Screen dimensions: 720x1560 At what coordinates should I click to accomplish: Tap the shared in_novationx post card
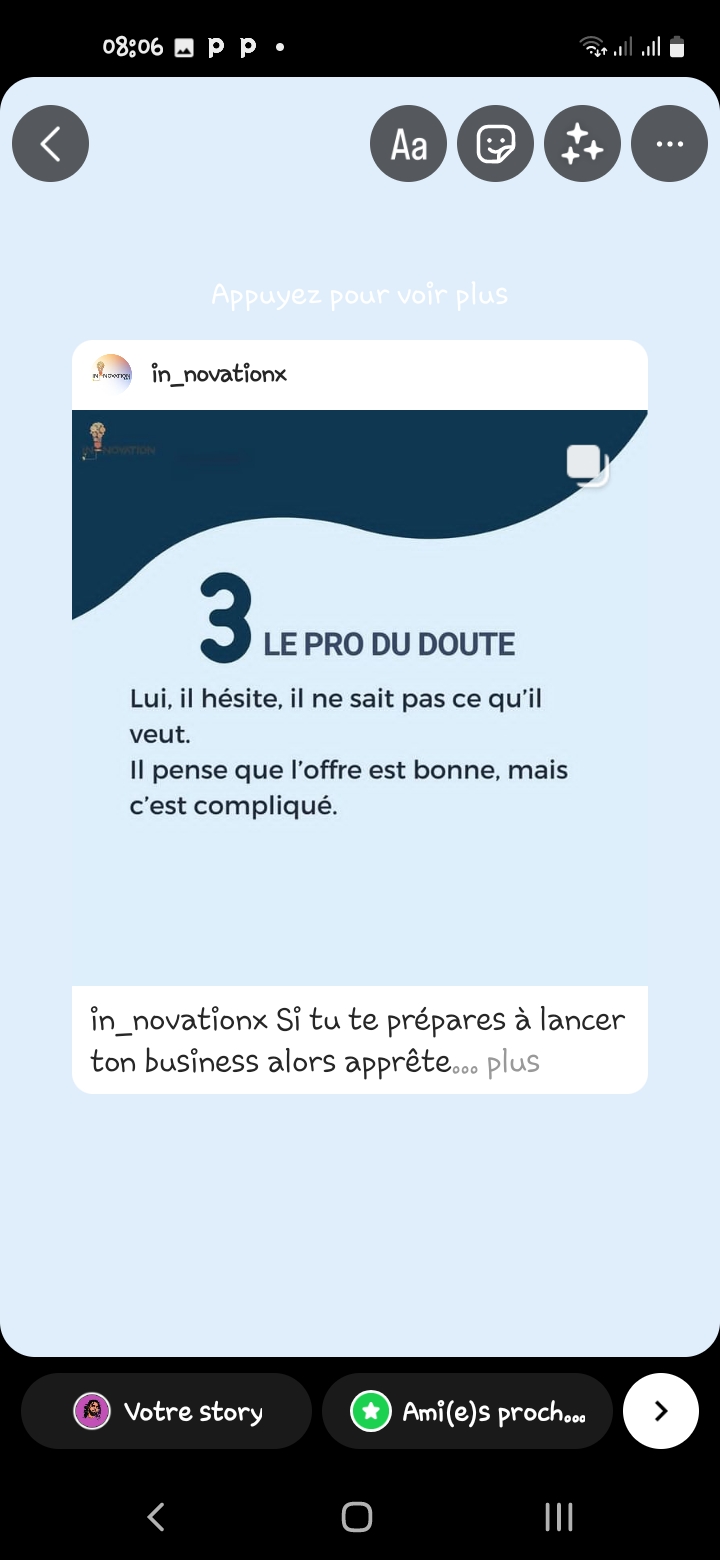coord(360,690)
